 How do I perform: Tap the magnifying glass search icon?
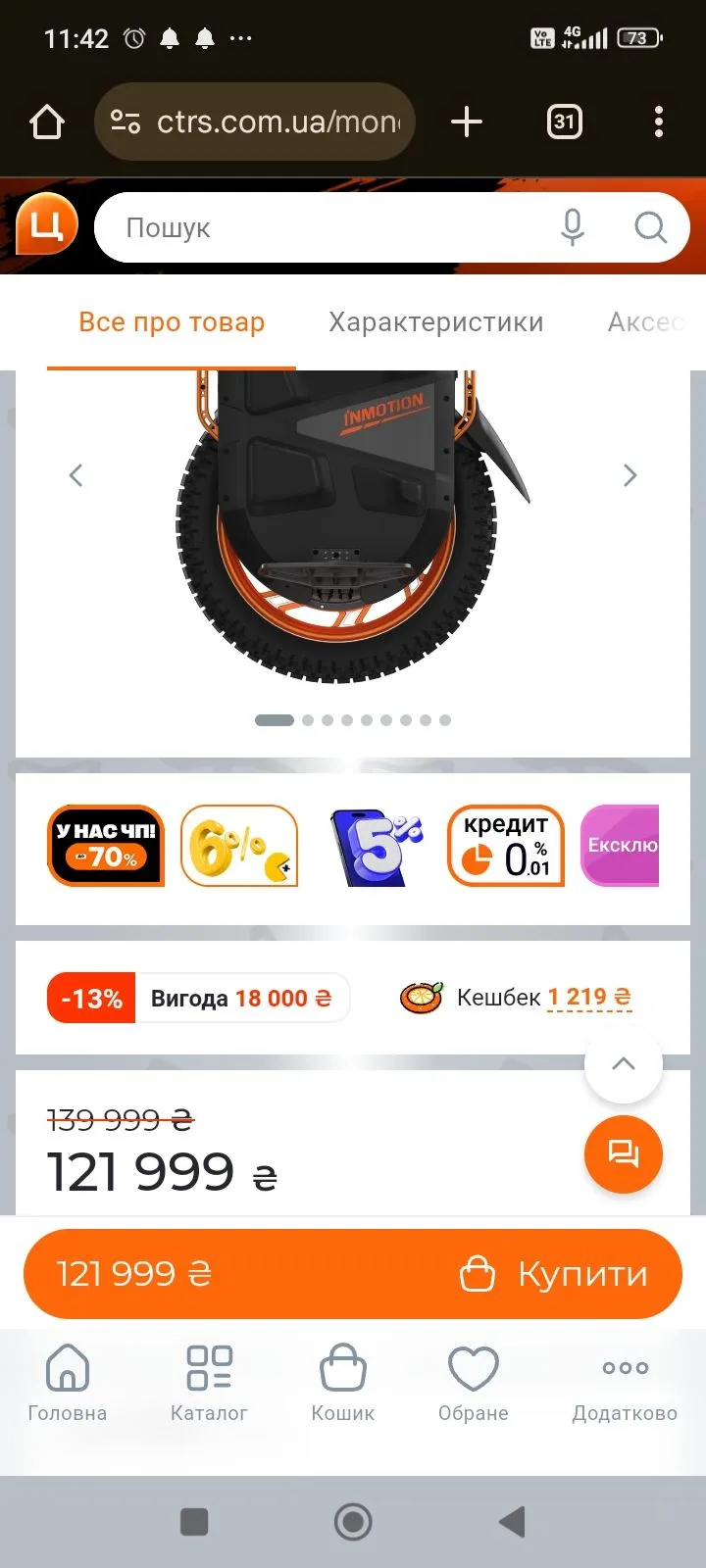[x=649, y=228]
